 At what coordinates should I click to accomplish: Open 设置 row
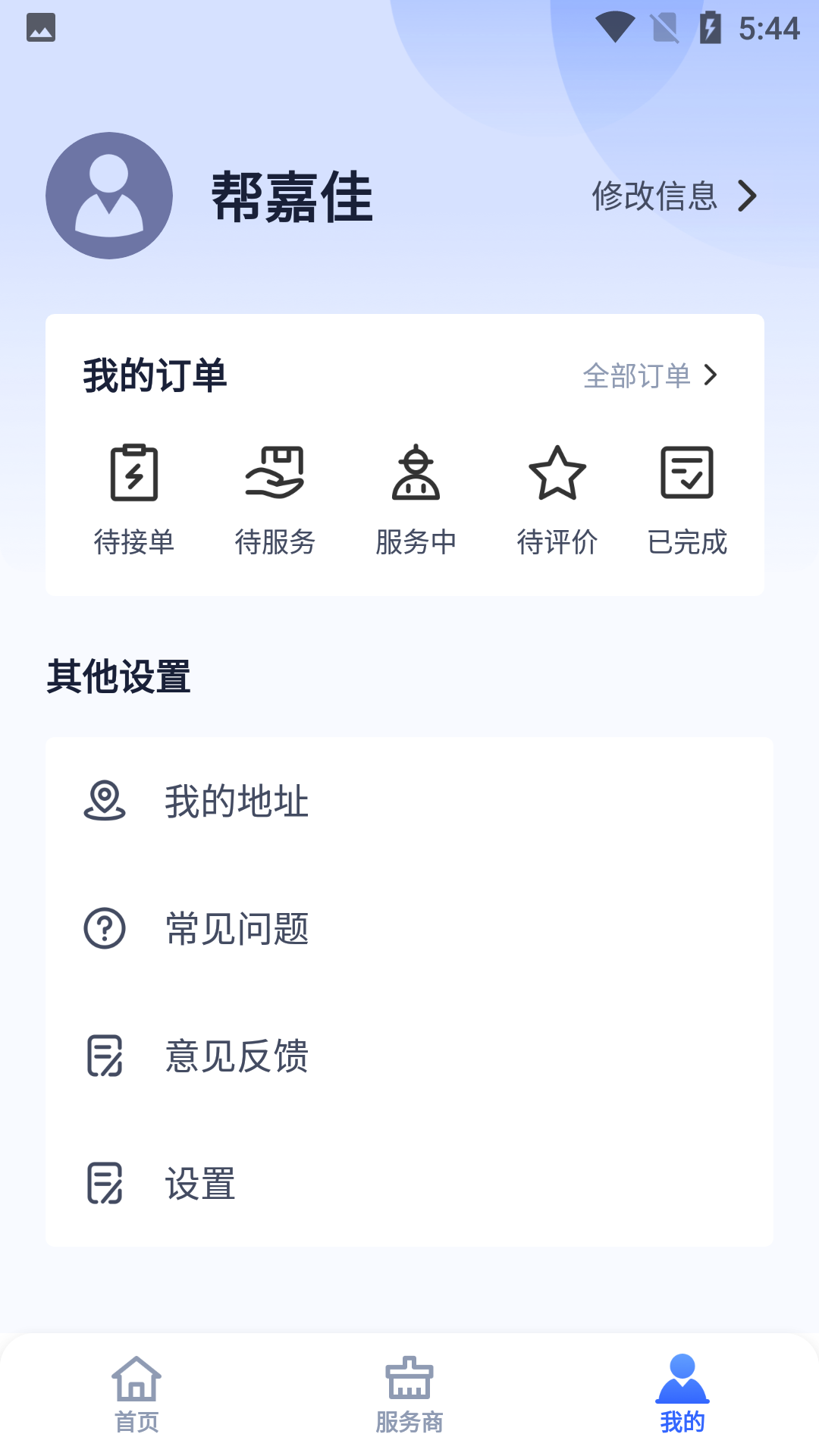(409, 1183)
